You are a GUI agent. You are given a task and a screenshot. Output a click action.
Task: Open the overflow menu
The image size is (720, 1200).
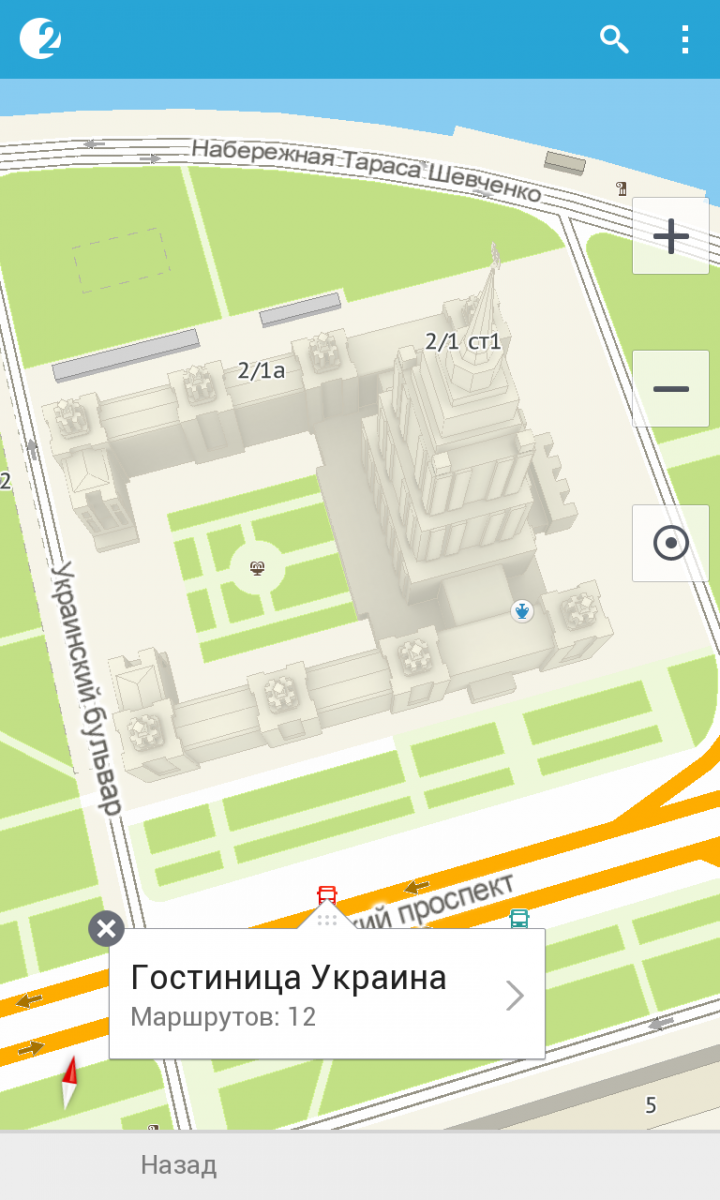[684, 39]
